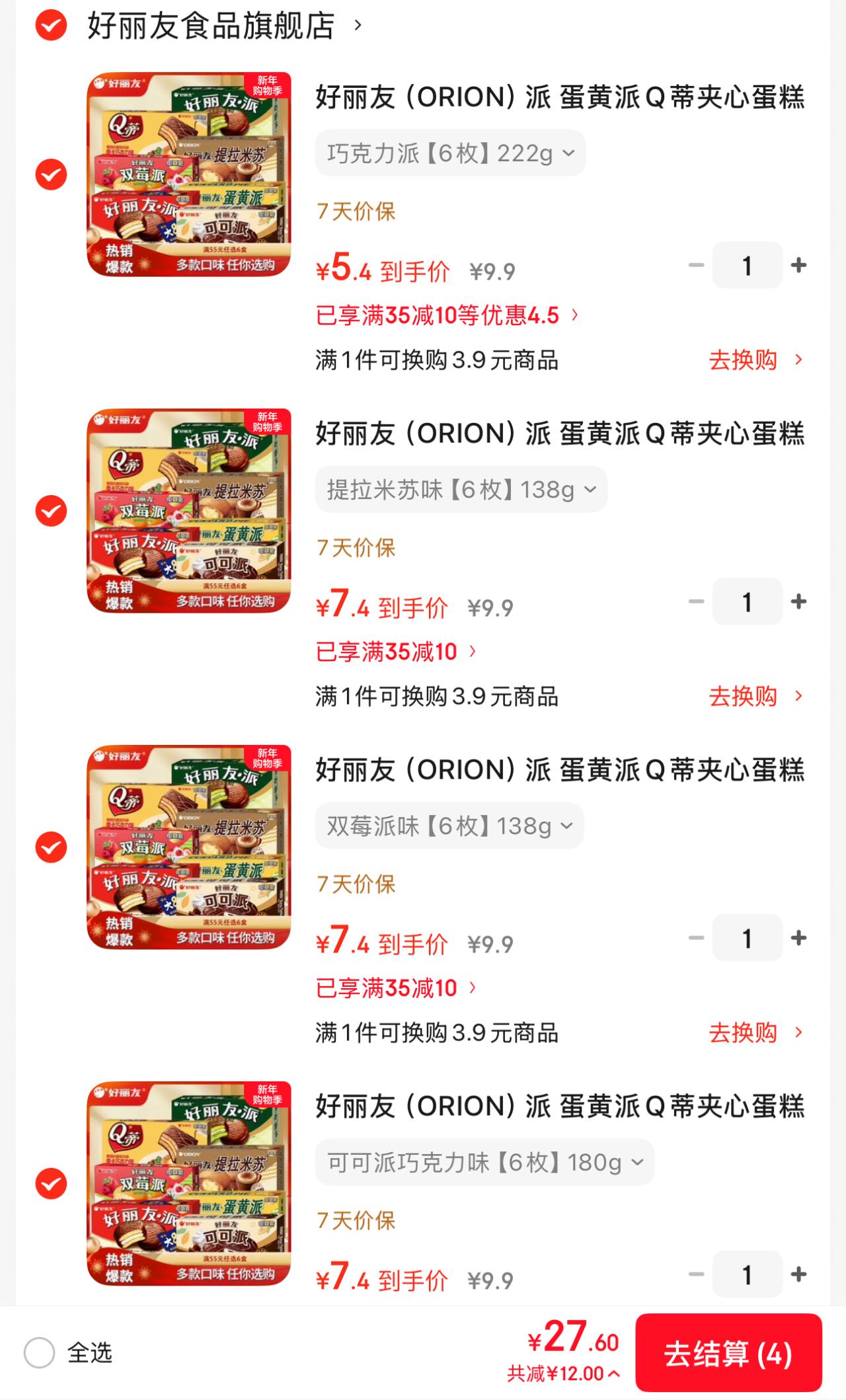View 已享满35减10等优惠4.5 discount details
This screenshot has width=846, height=1400.
[447, 315]
